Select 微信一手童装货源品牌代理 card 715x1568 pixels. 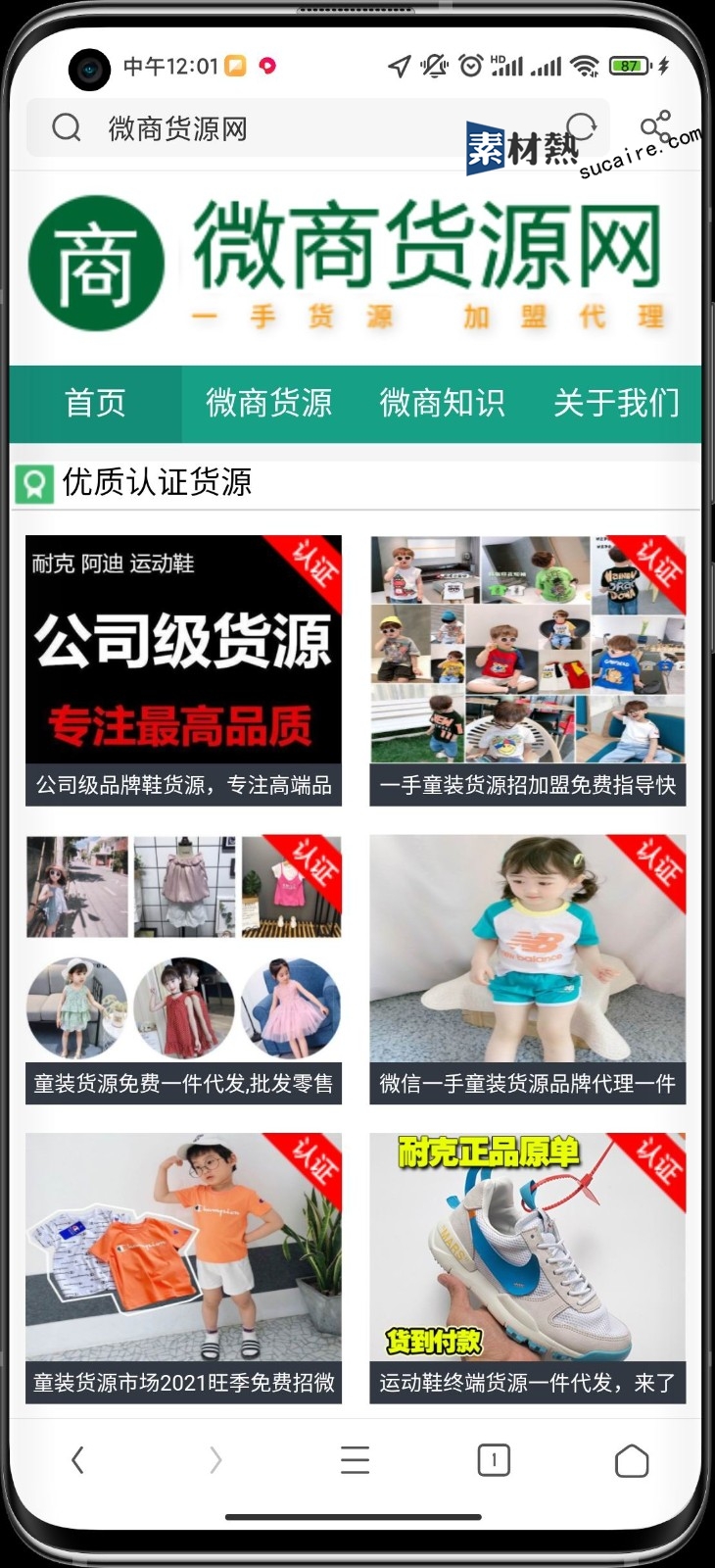pos(527,969)
